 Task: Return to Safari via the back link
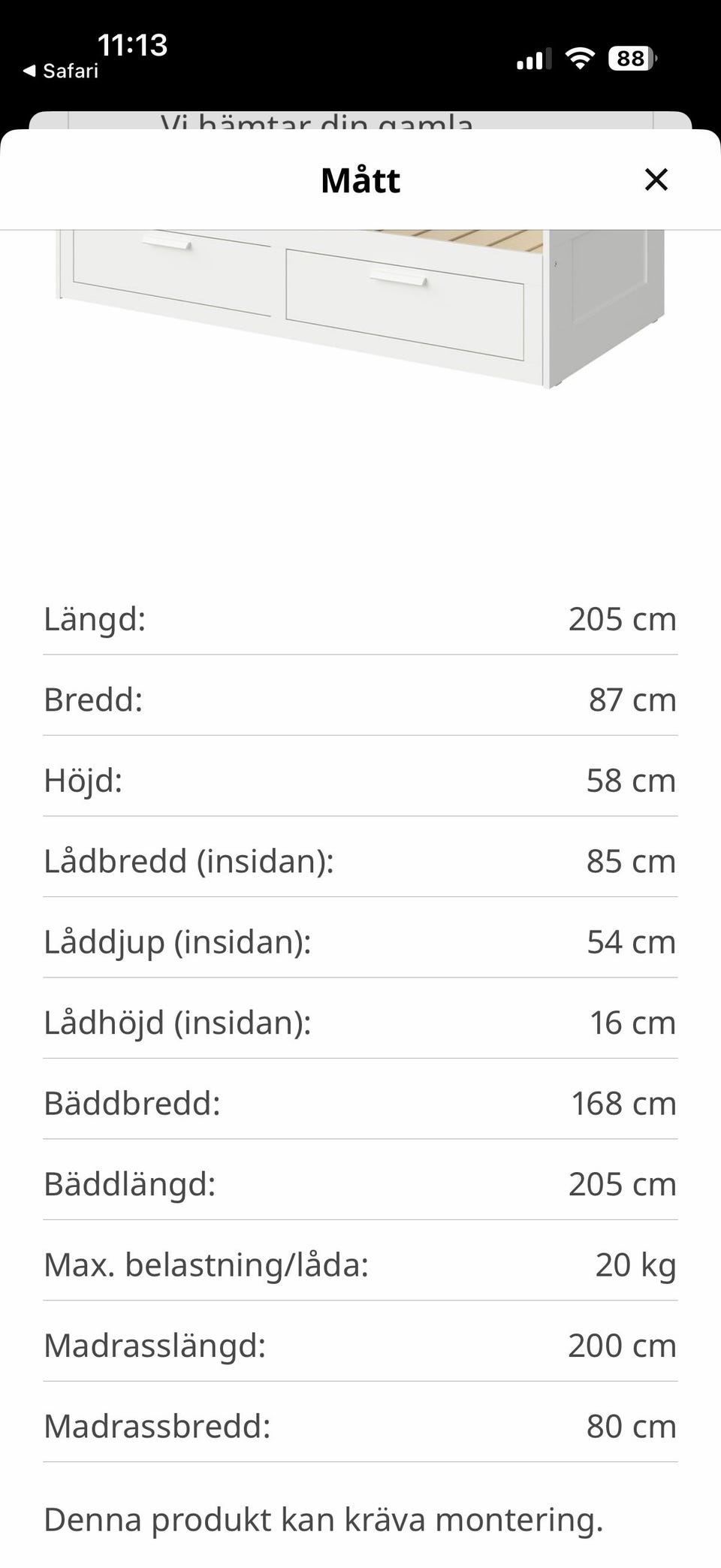tap(61, 71)
